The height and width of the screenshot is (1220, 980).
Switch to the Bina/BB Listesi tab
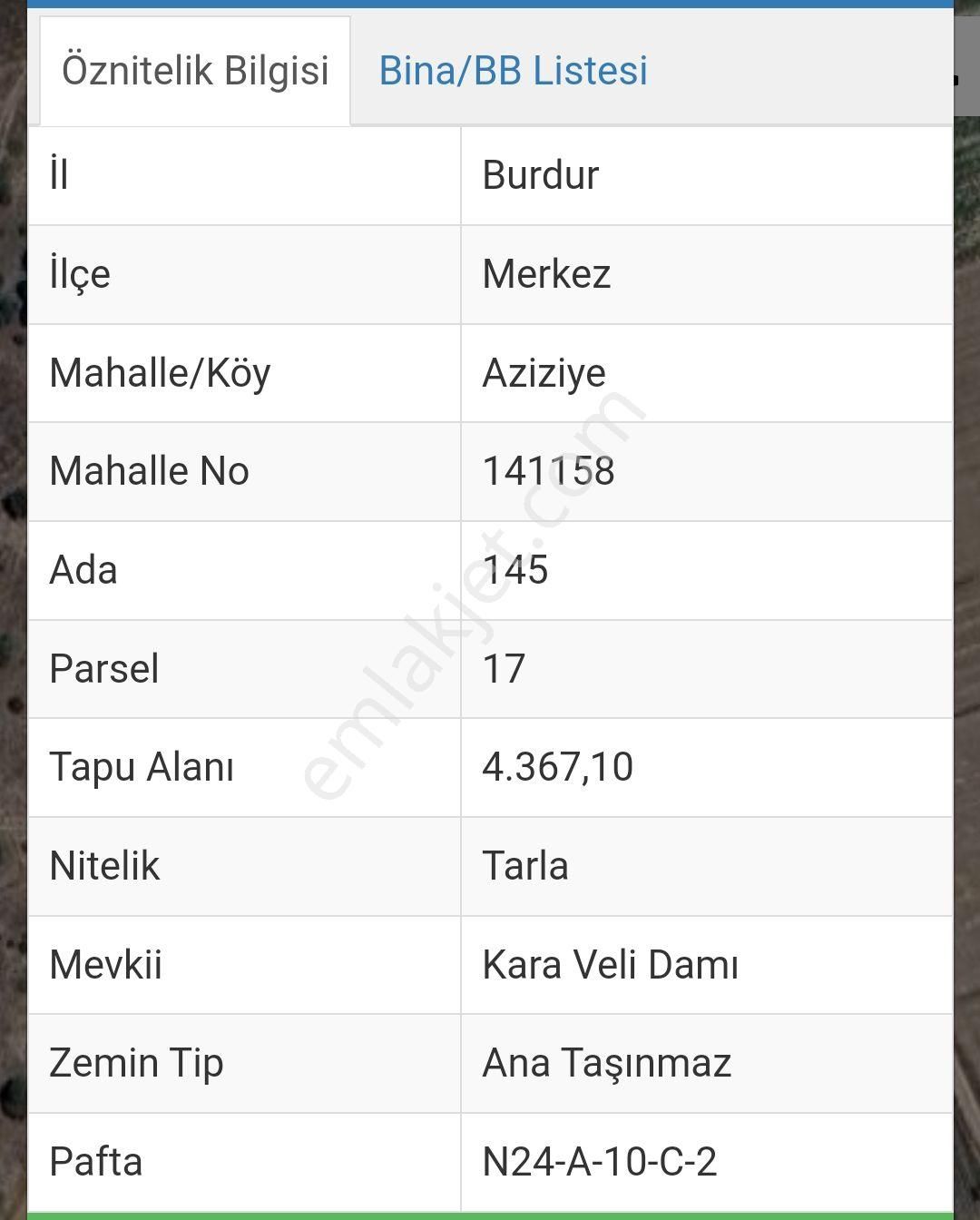pyautogui.click(x=513, y=71)
